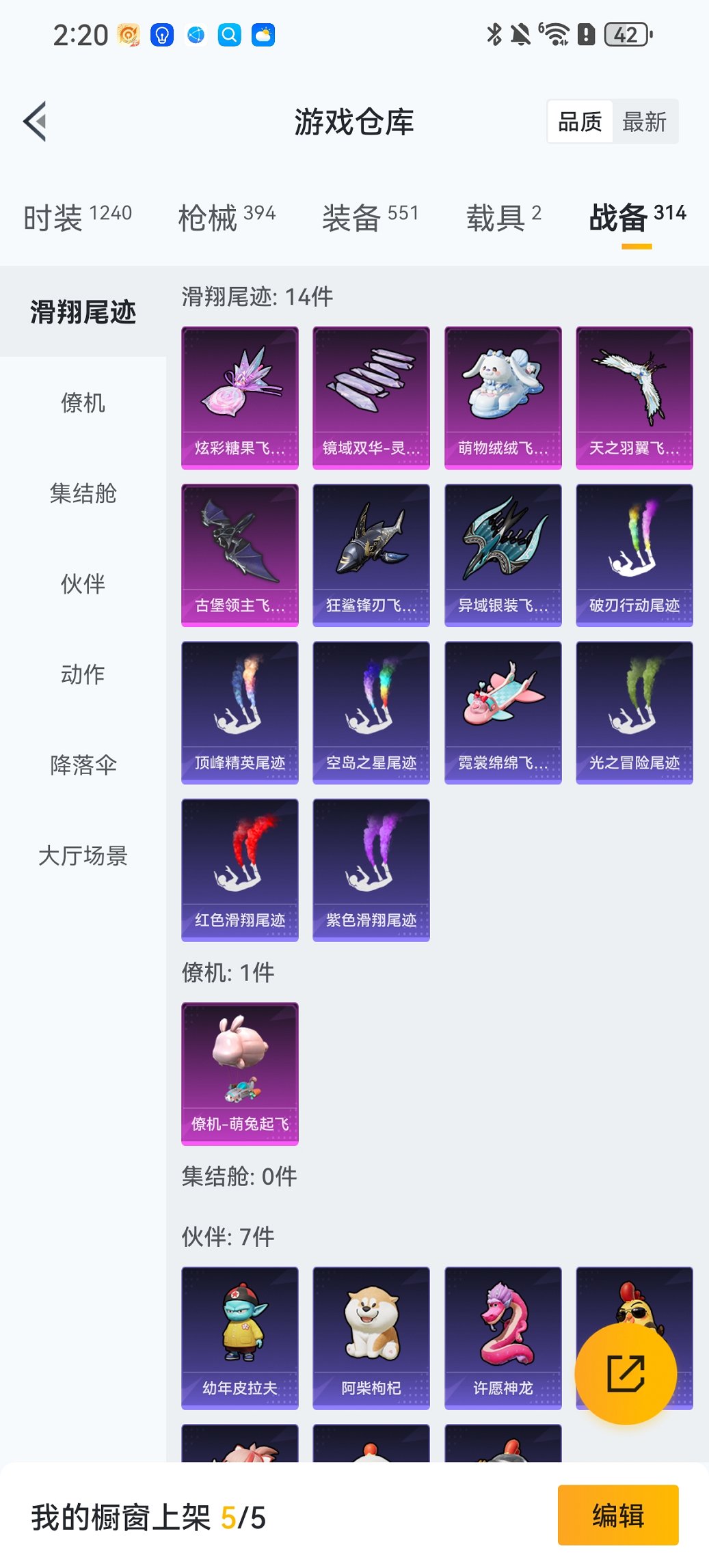The width and height of the screenshot is (709, 1568).
Task: Select the 炫彩糖果飞 glide trail item
Action: pyautogui.click(x=239, y=396)
